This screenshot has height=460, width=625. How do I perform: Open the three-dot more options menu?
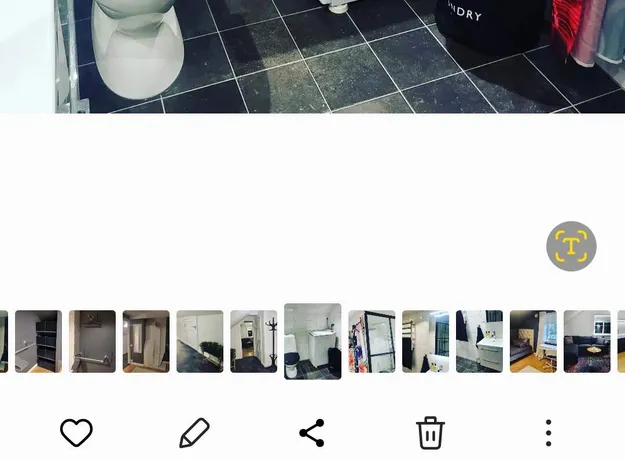click(x=548, y=433)
